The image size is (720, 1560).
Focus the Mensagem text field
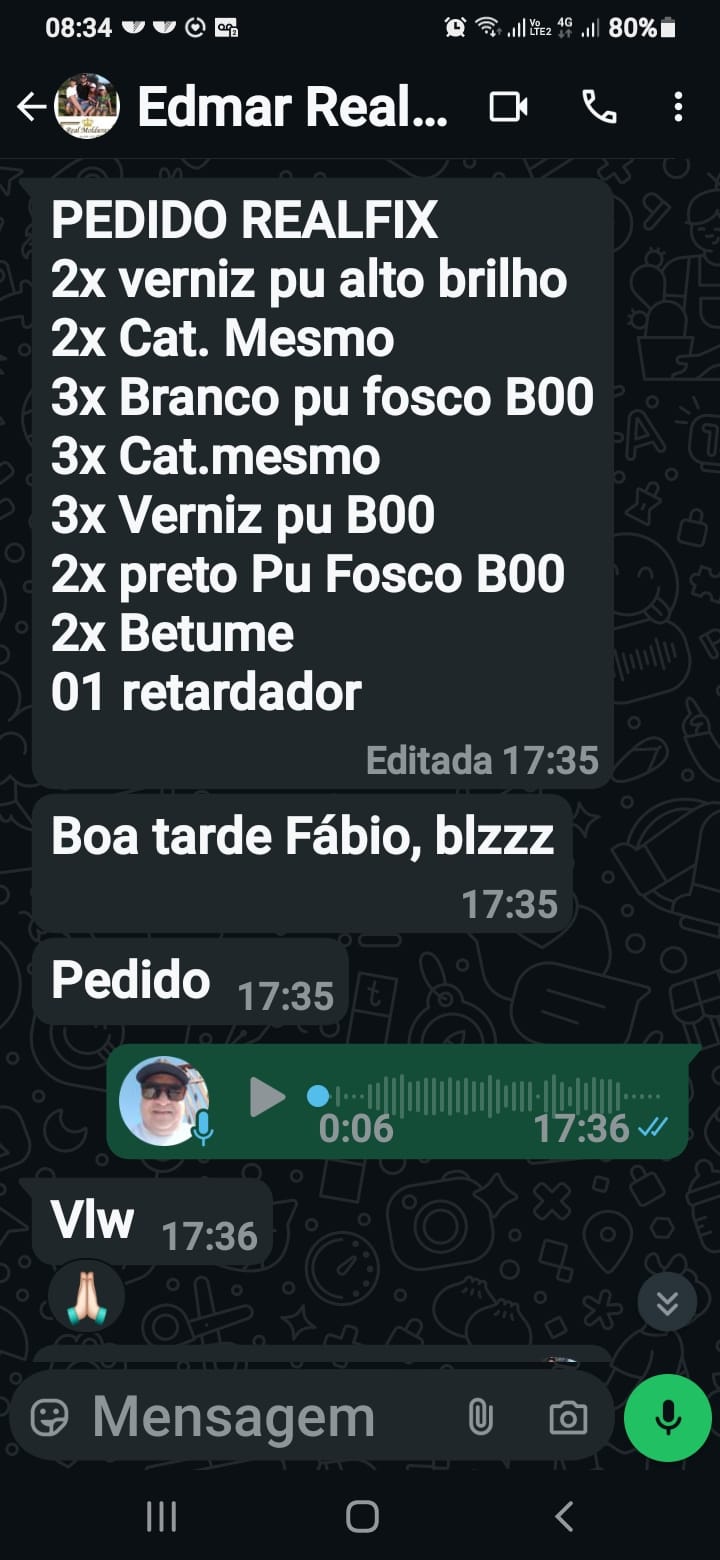[260, 1417]
